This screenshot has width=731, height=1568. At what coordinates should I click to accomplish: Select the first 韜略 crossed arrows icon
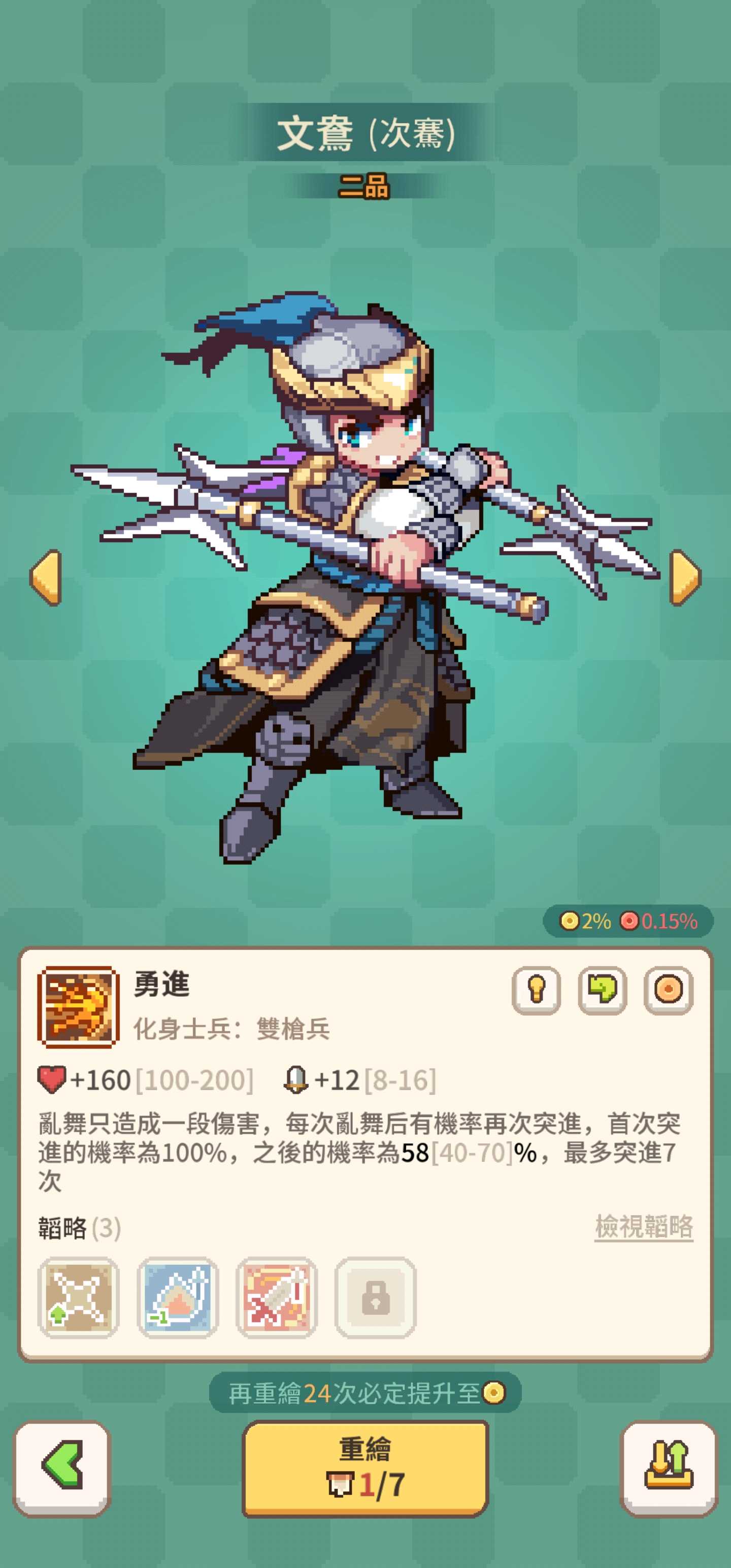point(79,1297)
